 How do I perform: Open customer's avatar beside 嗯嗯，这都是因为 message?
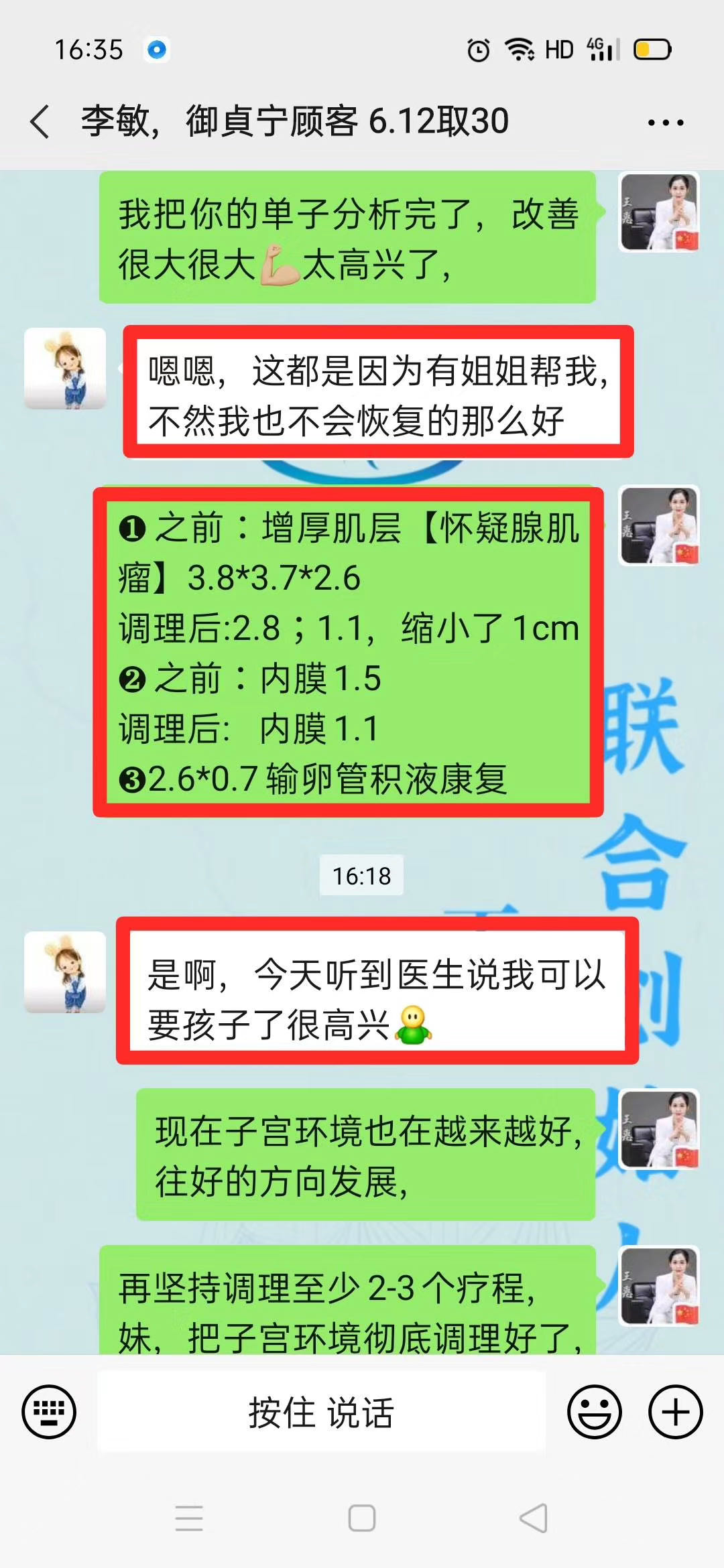click(65, 369)
